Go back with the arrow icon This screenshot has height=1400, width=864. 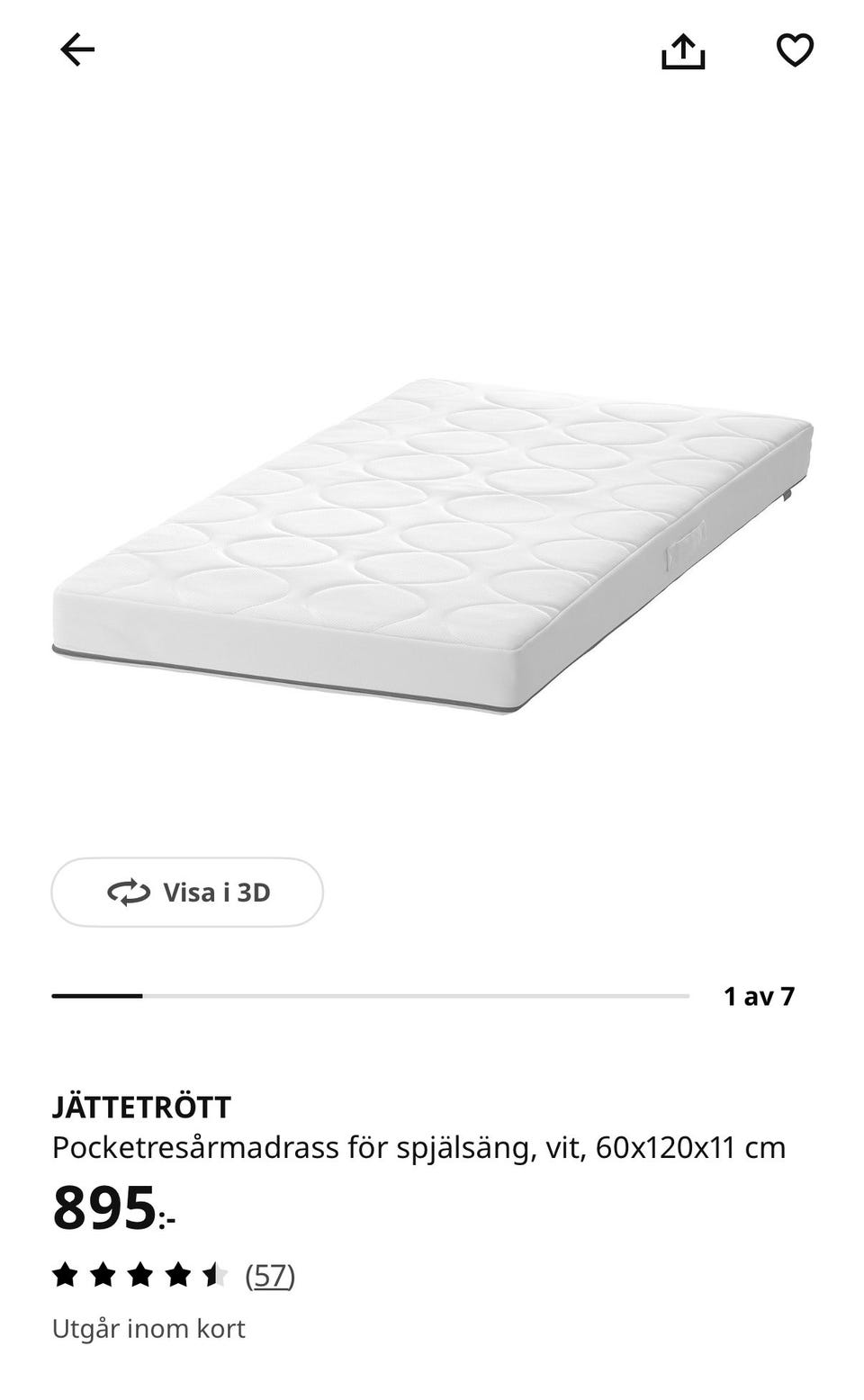(77, 49)
